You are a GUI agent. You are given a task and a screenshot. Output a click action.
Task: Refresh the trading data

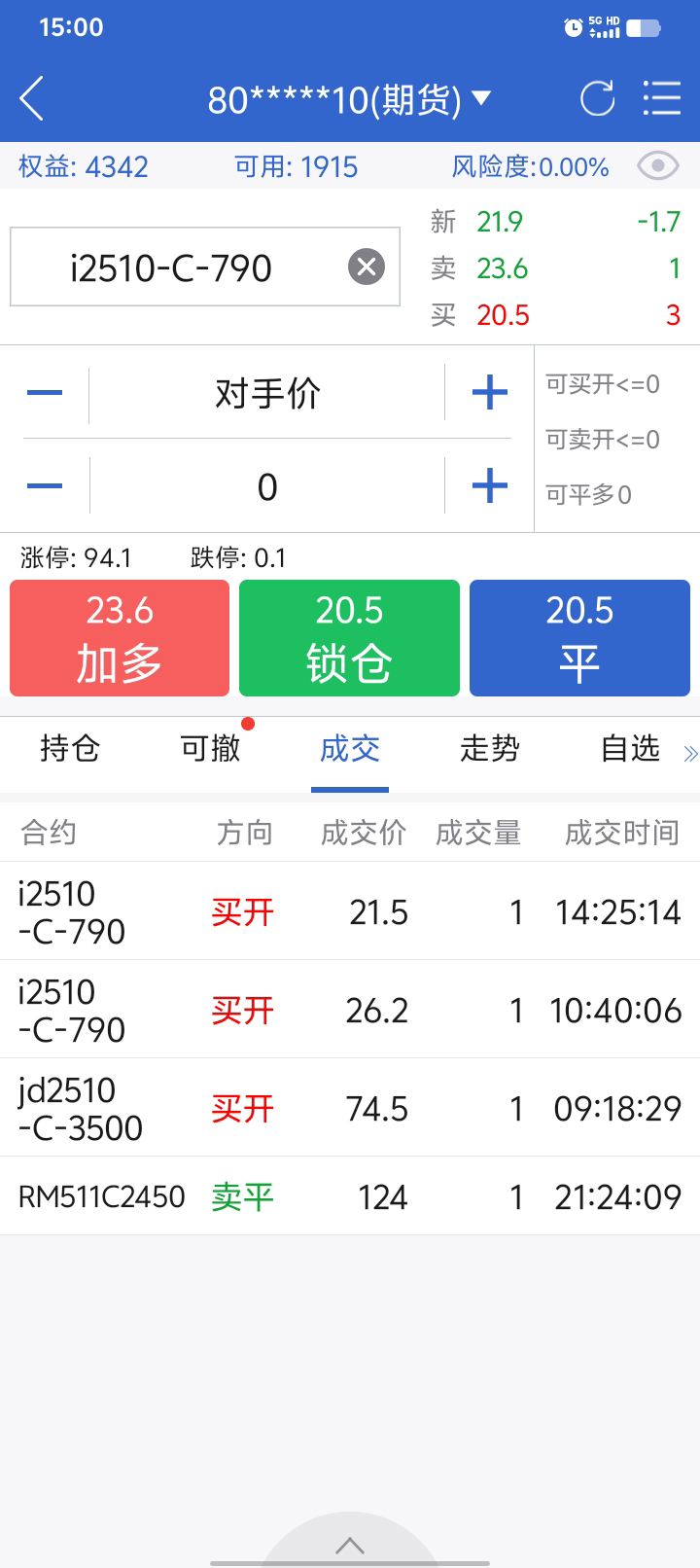point(597,98)
